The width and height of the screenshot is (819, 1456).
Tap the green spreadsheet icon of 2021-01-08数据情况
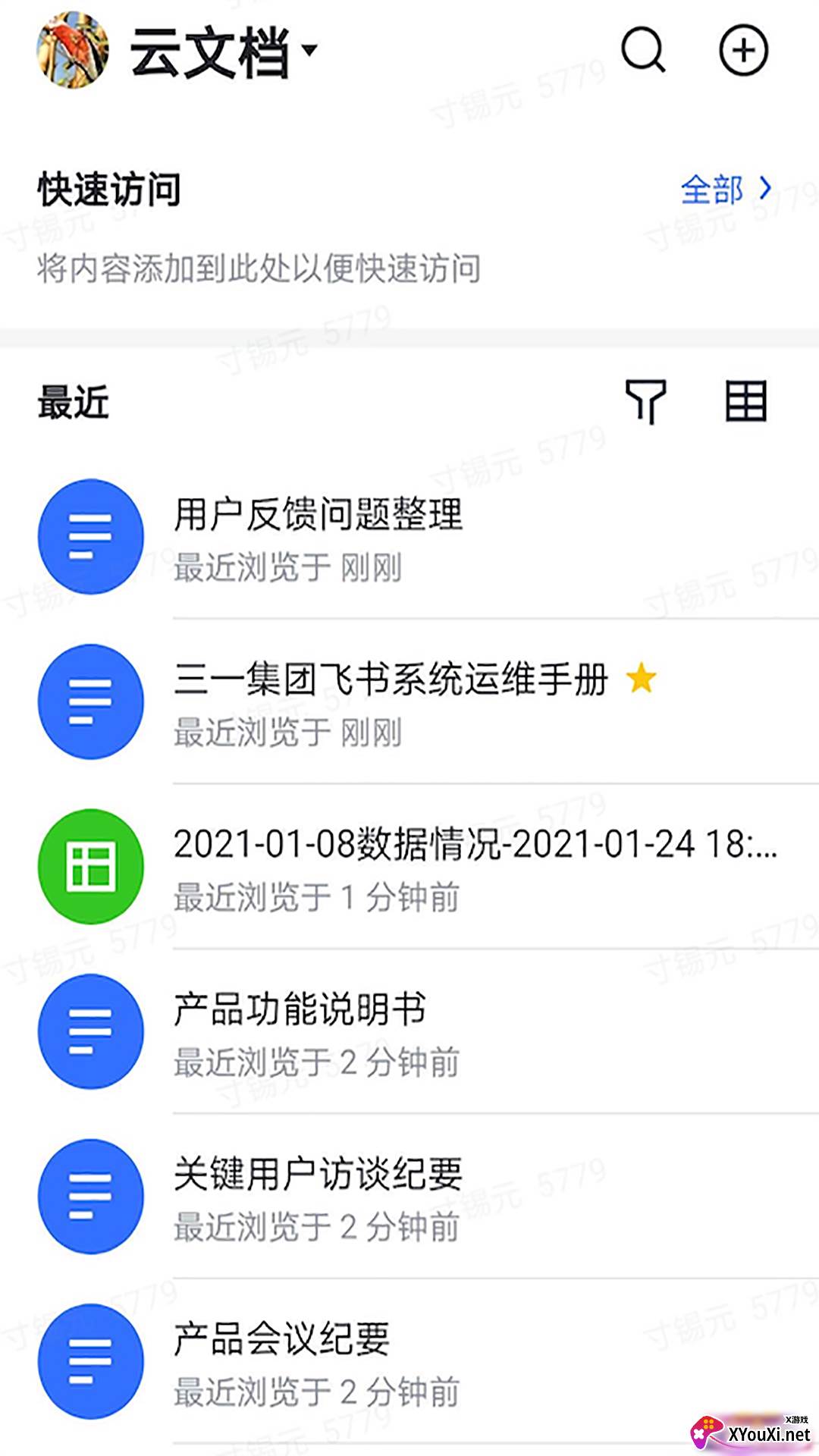click(90, 868)
